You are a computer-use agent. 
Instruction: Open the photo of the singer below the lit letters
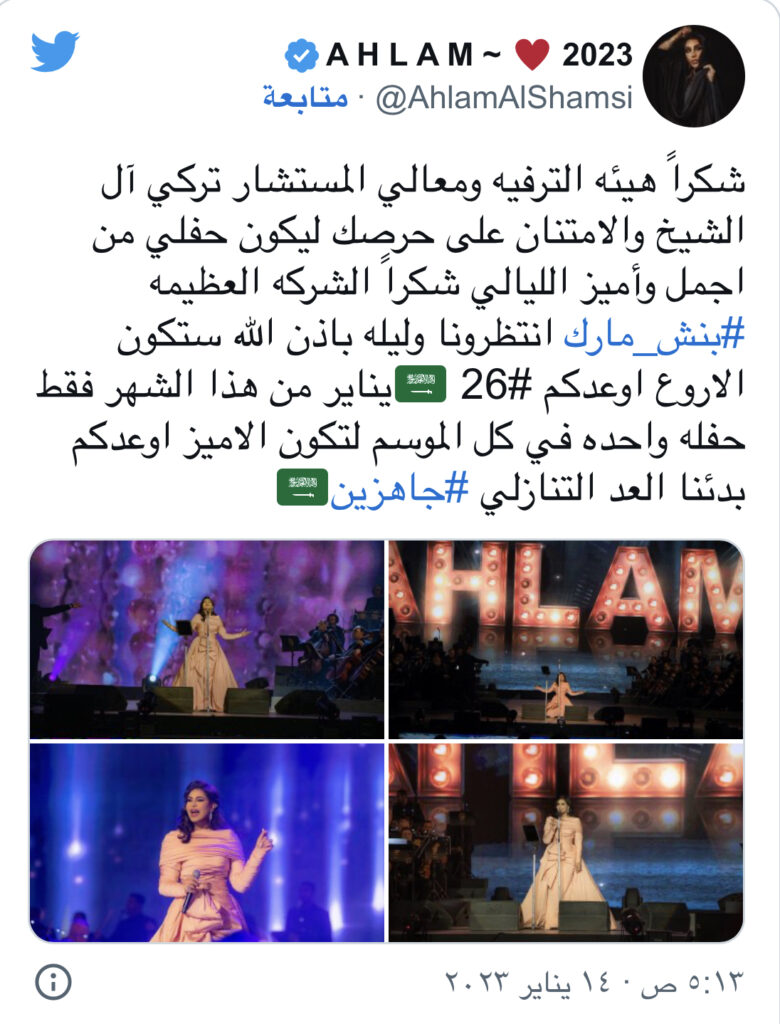566,842
